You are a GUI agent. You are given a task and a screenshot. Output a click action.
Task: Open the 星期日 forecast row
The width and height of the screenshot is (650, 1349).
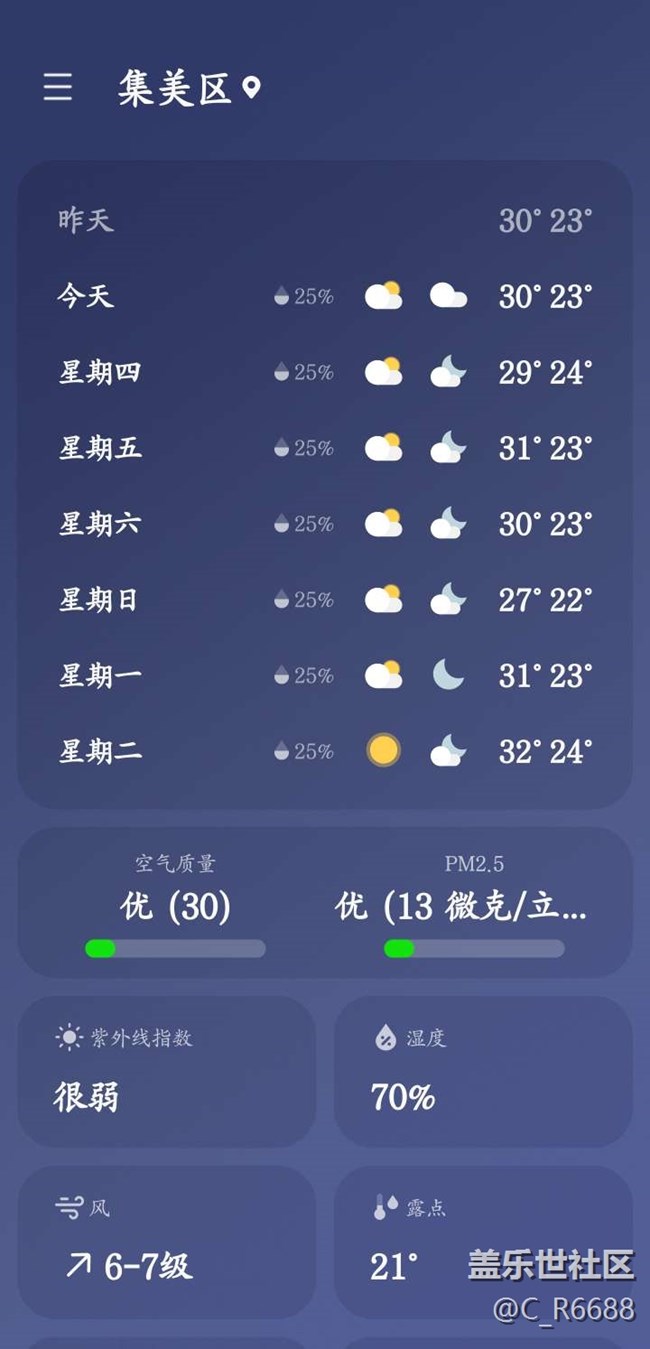(325, 600)
